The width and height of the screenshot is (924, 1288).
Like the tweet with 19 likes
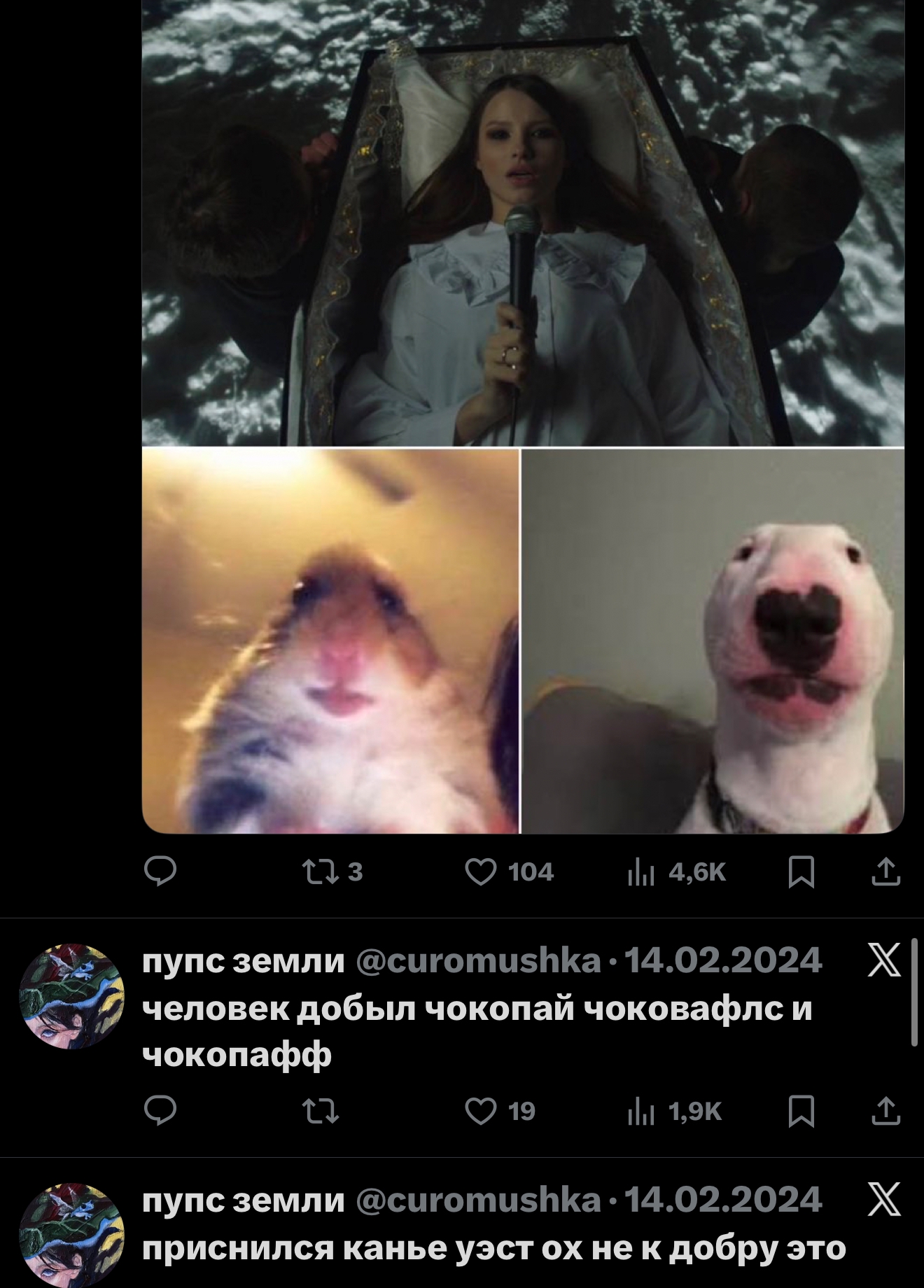(482, 1112)
